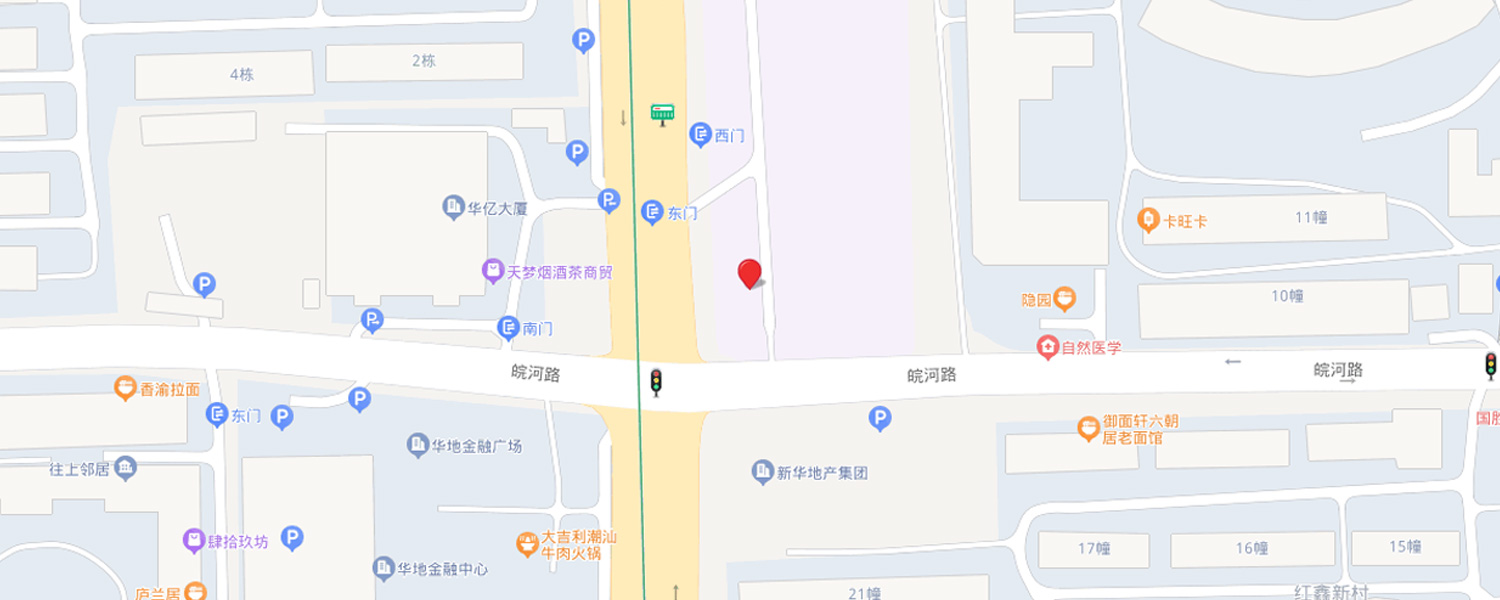Select the 华地金融中心 marker
Image resolution: width=1500 pixels, height=600 pixels.
(x=384, y=569)
